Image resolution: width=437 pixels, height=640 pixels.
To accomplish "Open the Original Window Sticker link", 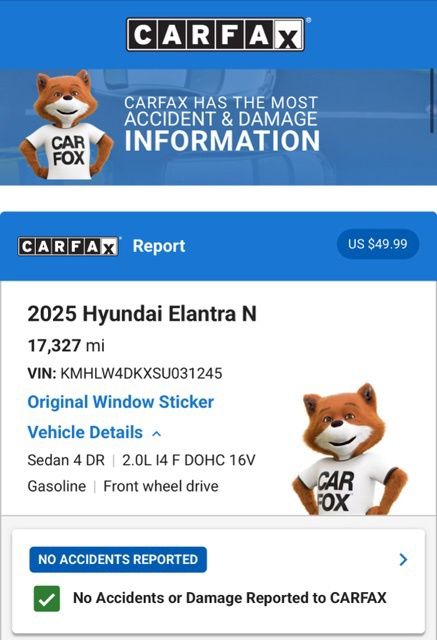I will (120, 402).
